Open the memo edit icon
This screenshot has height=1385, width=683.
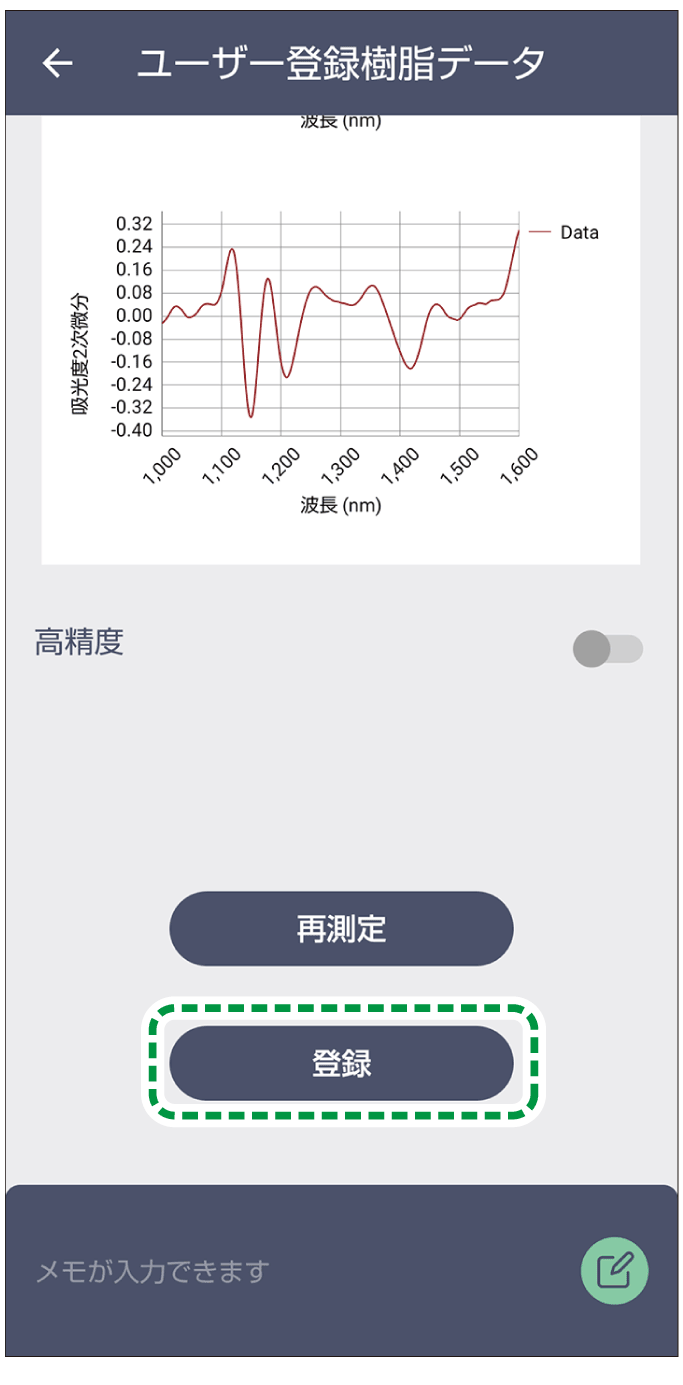point(614,1271)
